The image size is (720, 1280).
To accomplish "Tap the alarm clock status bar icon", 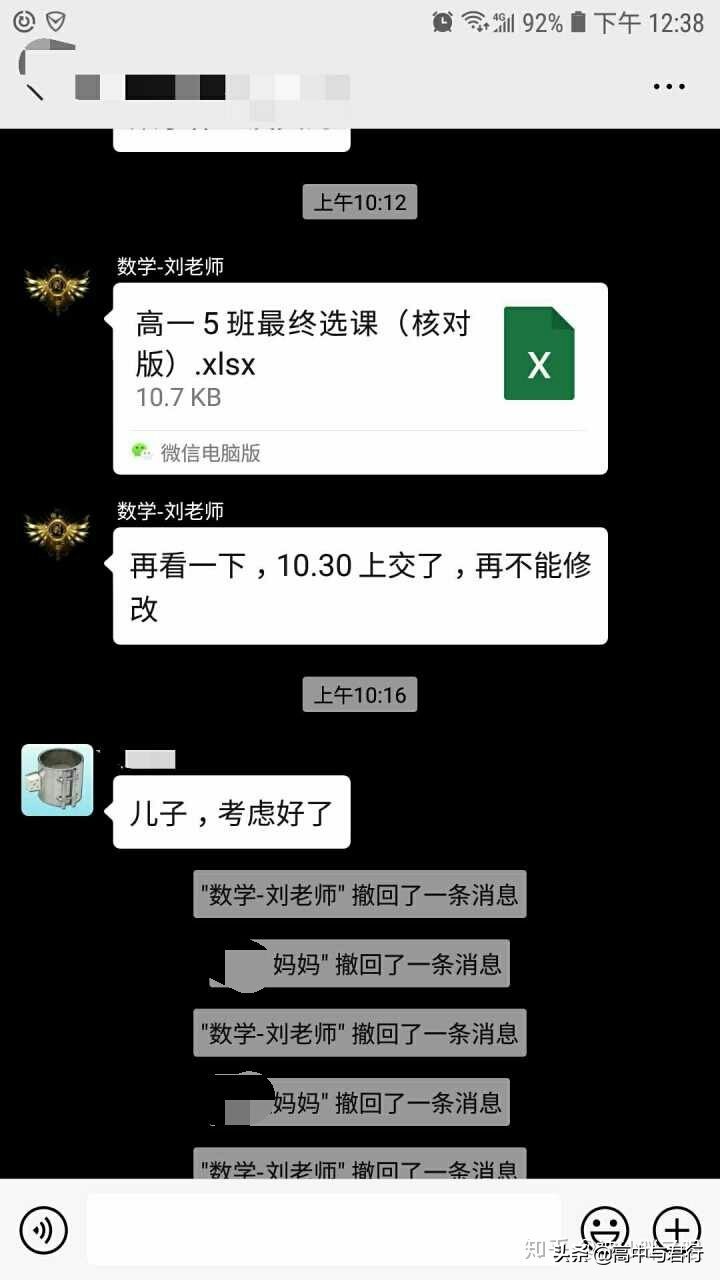I will [x=440, y=20].
